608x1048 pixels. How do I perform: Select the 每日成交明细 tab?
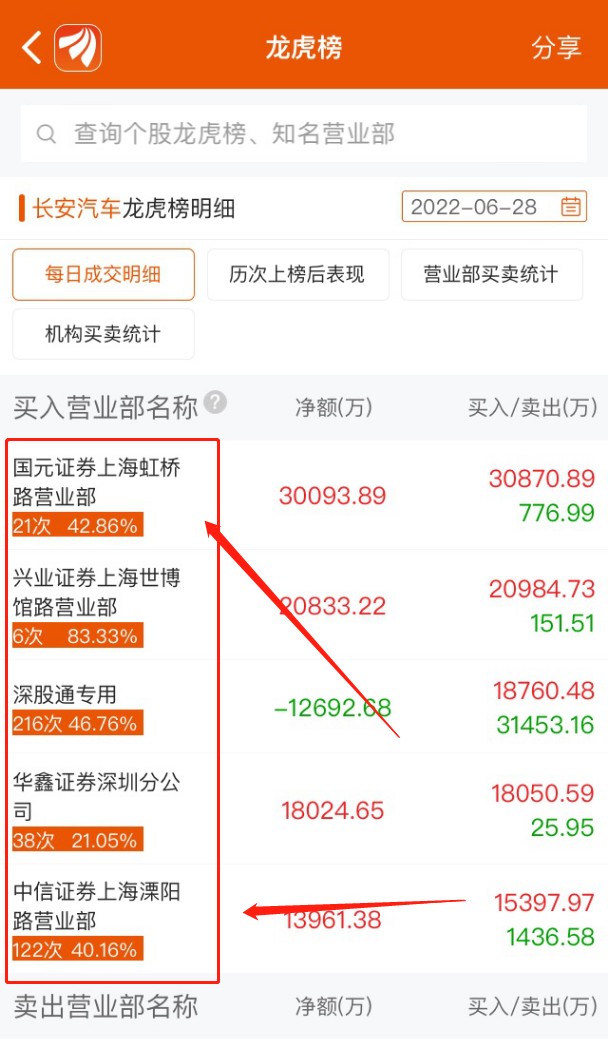pos(104,274)
